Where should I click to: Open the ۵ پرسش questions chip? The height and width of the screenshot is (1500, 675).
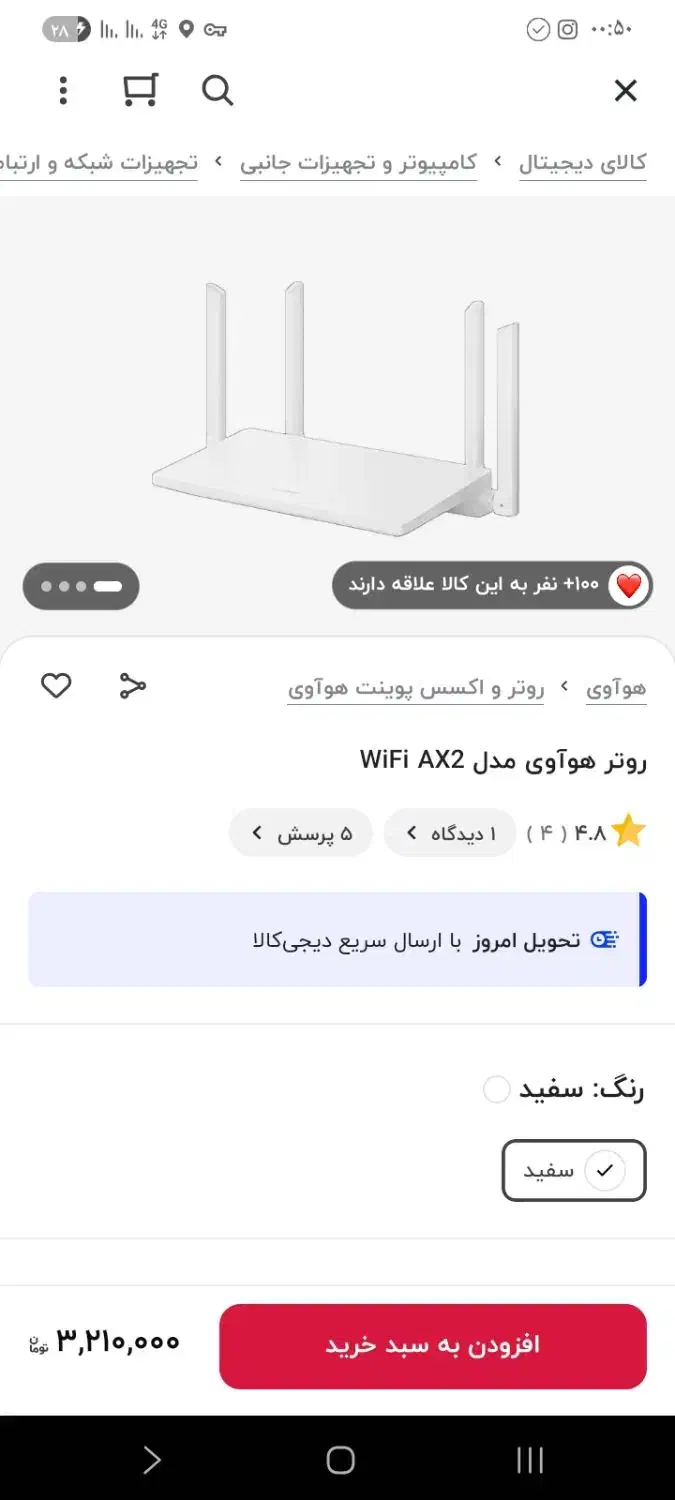[300, 833]
